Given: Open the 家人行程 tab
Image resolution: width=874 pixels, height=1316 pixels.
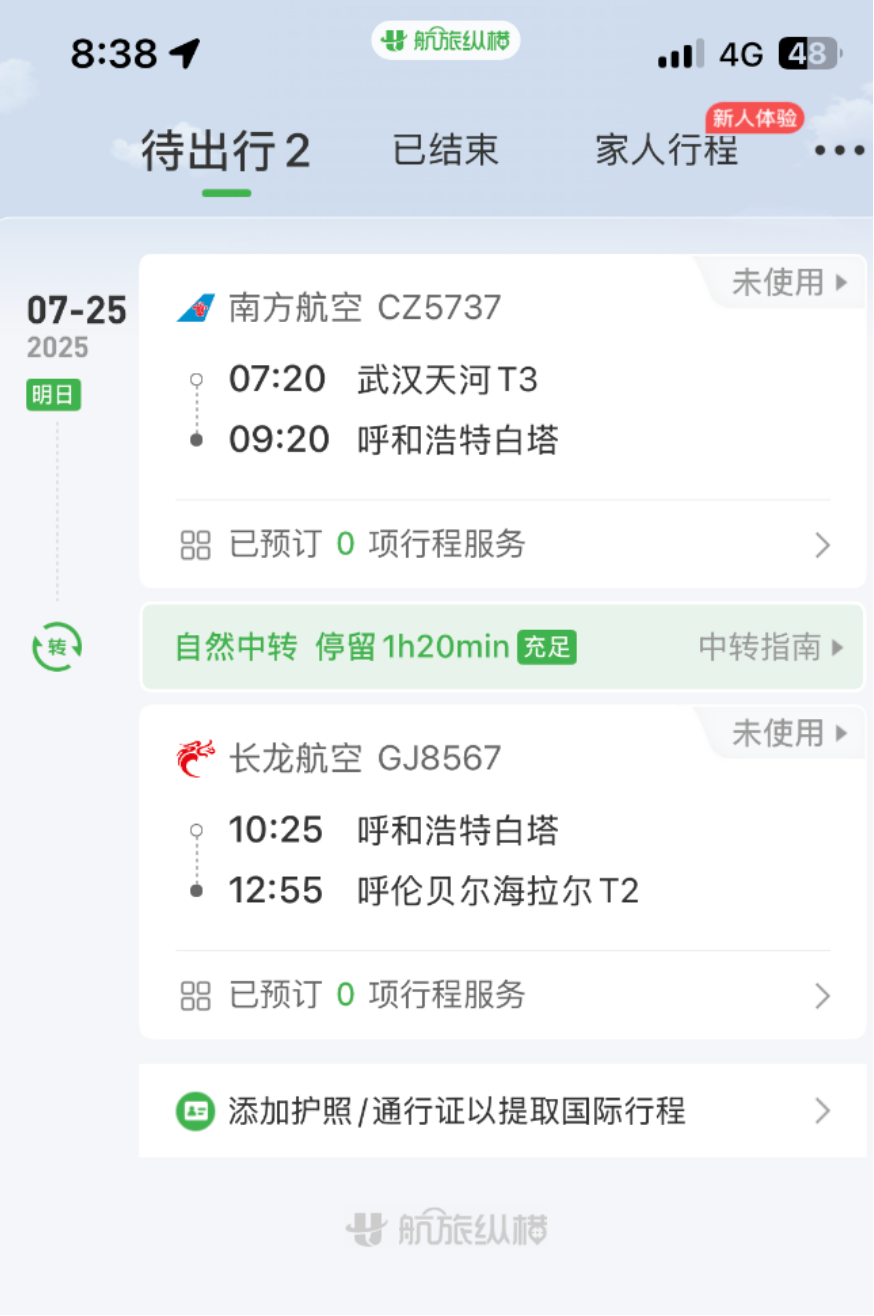Looking at the screenshot, I should pos(665,150).
